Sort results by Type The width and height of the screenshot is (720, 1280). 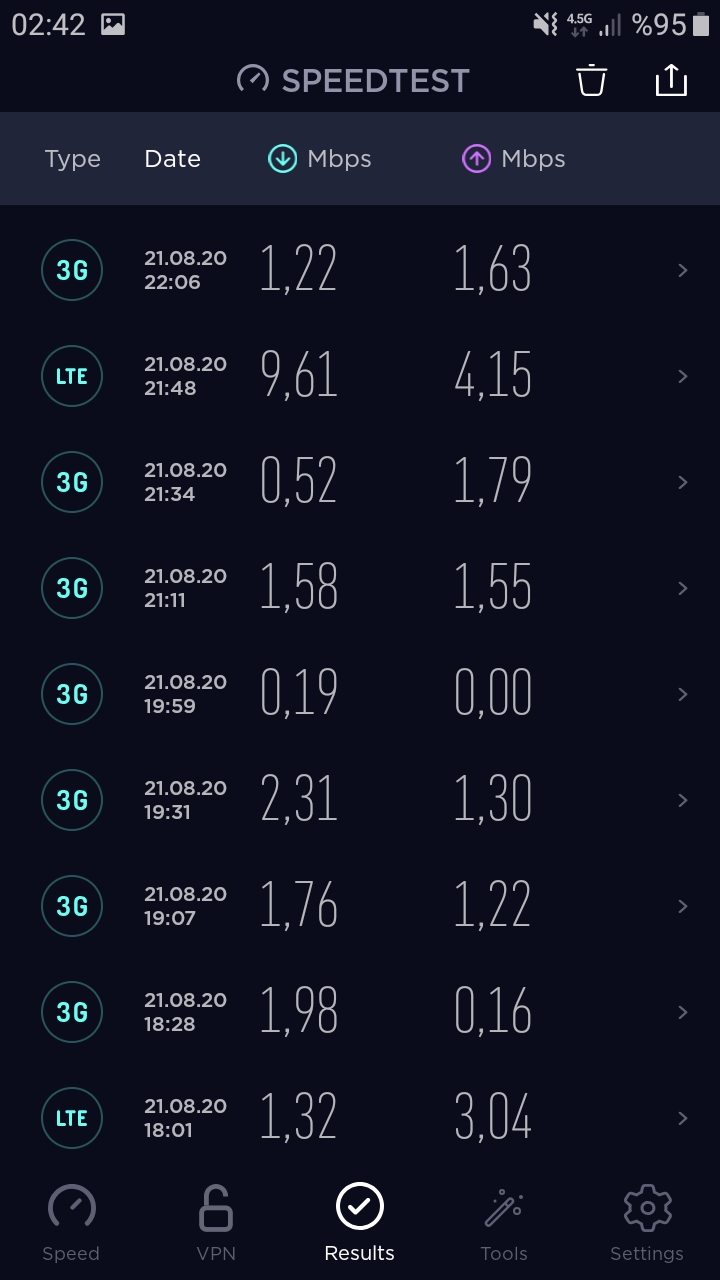tap(73, 159)
